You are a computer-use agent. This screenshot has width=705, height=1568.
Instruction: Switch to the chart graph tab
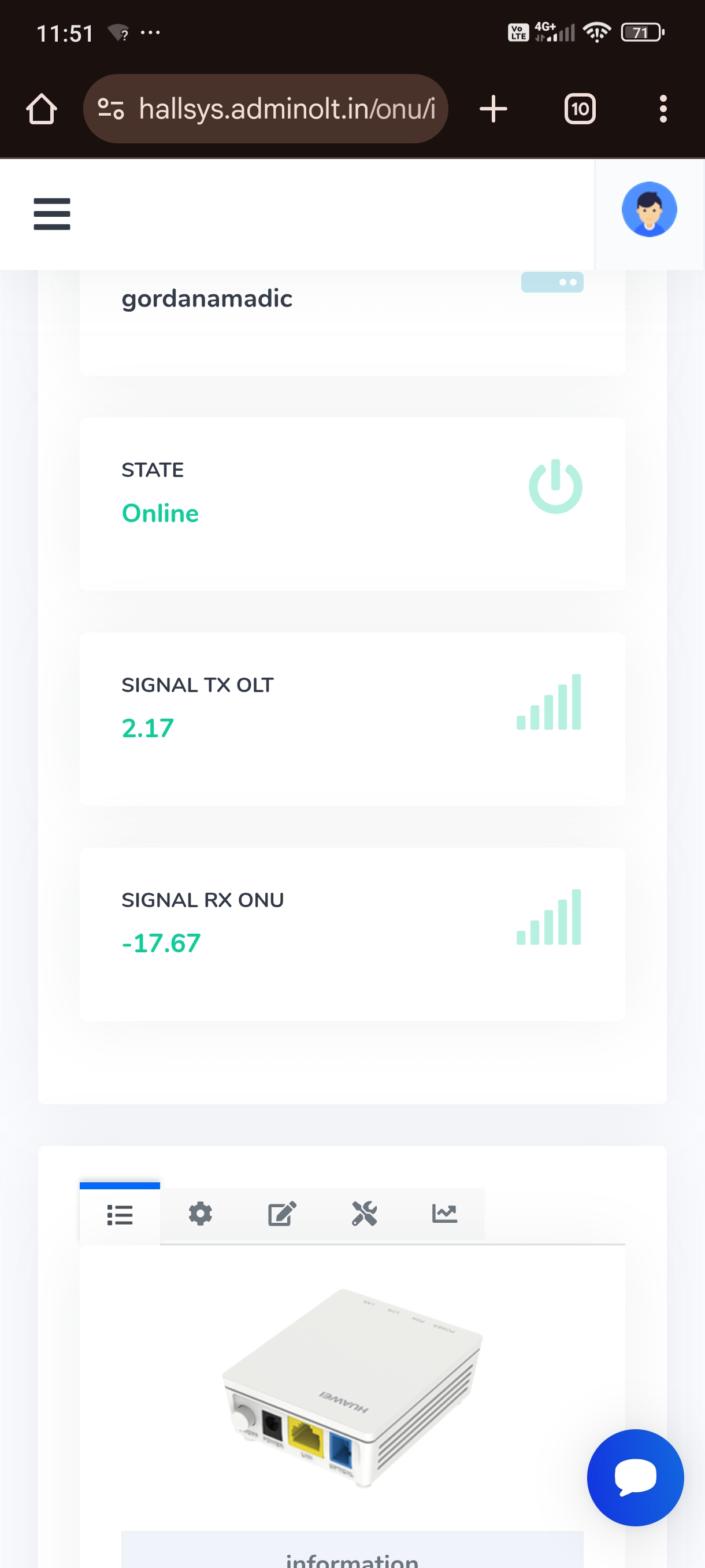[444, 1214]
